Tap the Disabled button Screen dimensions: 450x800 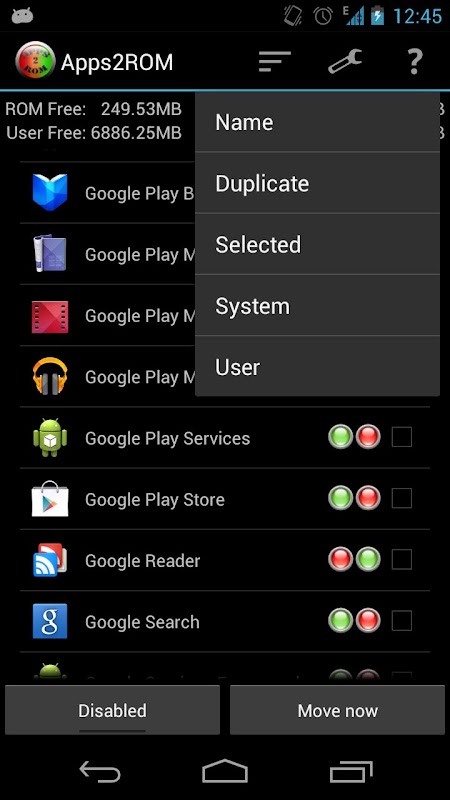[x=112, y=710]
